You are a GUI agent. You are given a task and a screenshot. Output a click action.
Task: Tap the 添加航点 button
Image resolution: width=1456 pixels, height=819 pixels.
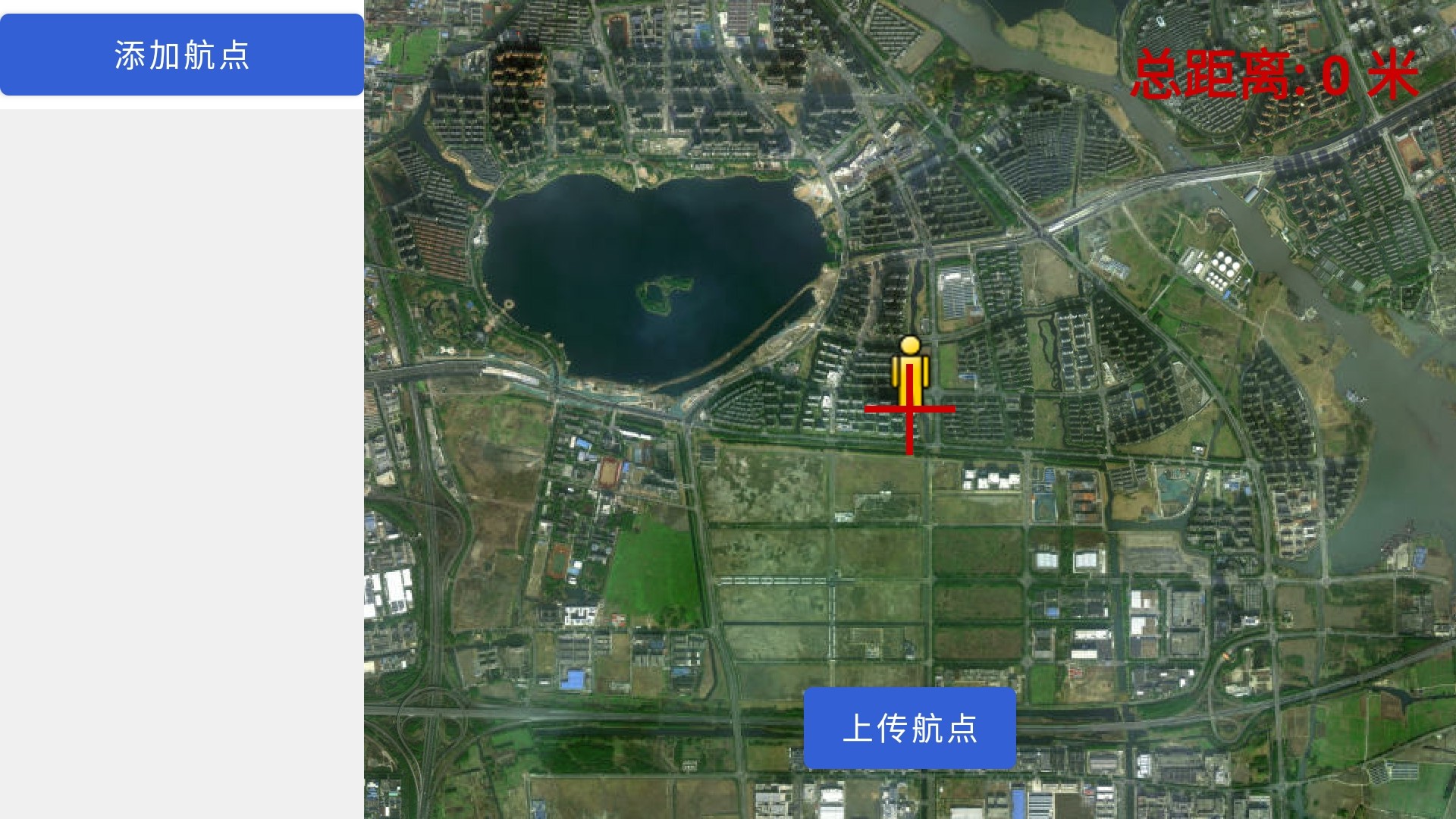182,55
